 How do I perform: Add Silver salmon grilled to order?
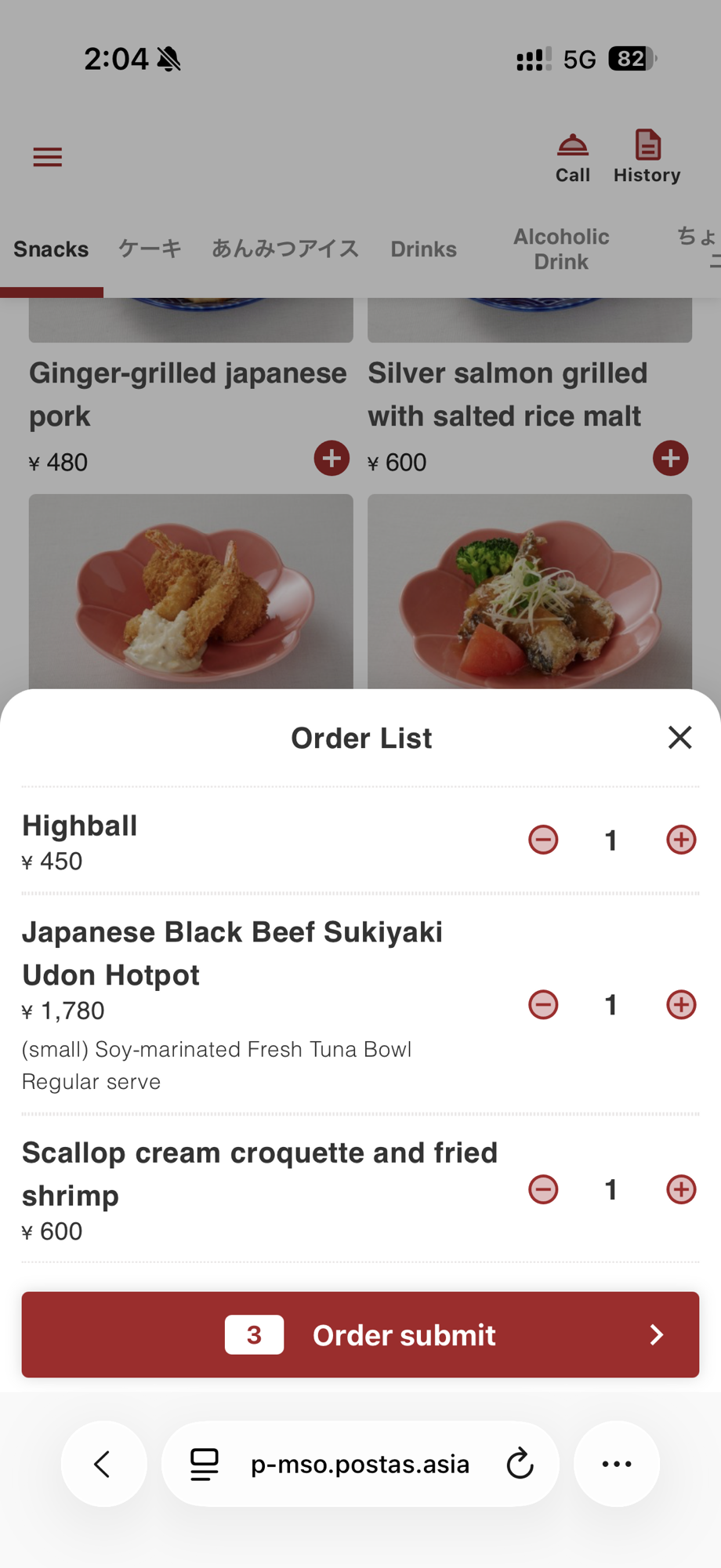click(670, 458)
